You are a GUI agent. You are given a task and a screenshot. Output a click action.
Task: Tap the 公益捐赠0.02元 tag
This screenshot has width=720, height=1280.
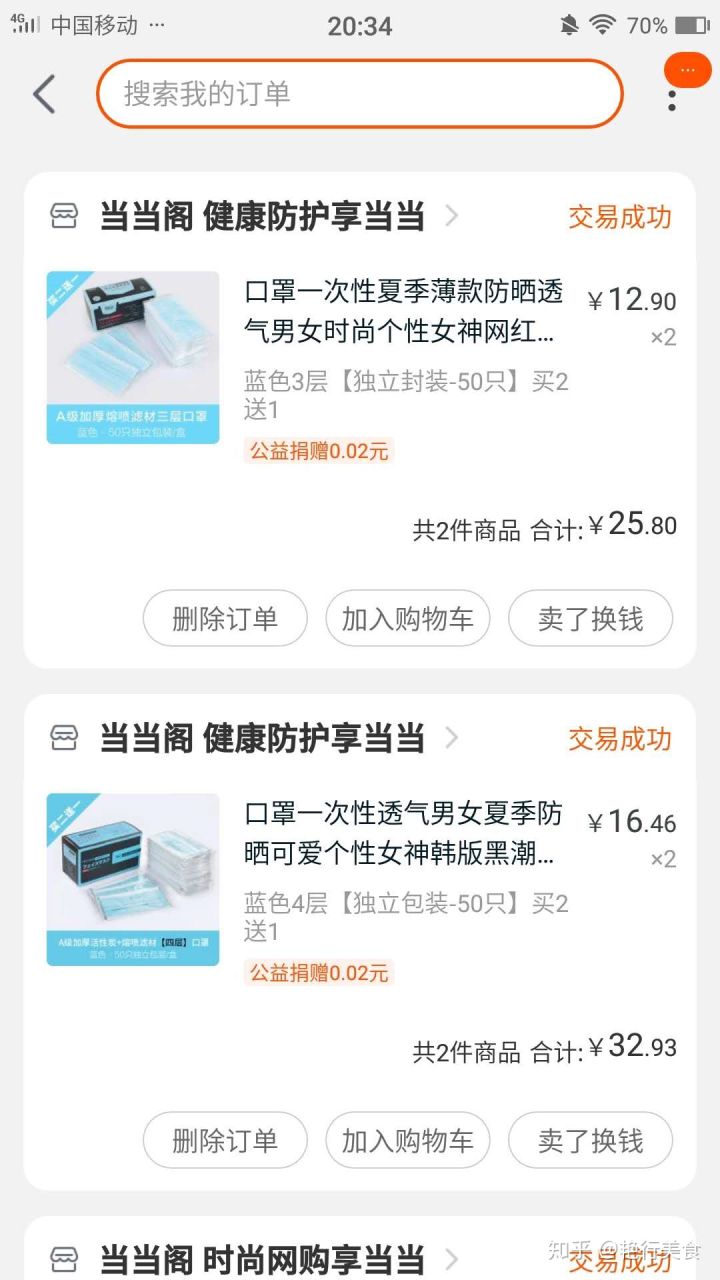[319, 451]
